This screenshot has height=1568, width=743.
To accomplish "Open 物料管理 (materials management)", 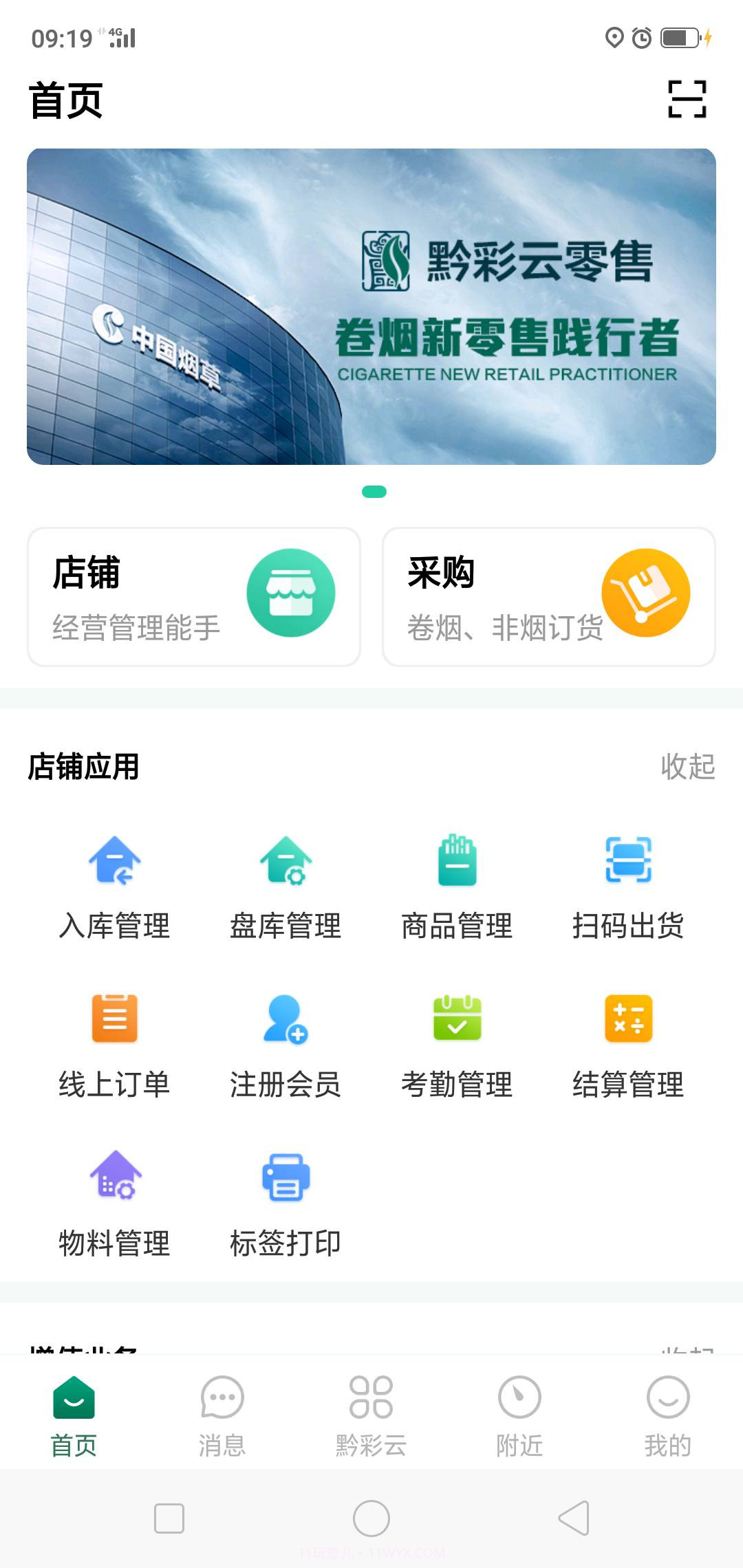I will (x=114, y=1204).
